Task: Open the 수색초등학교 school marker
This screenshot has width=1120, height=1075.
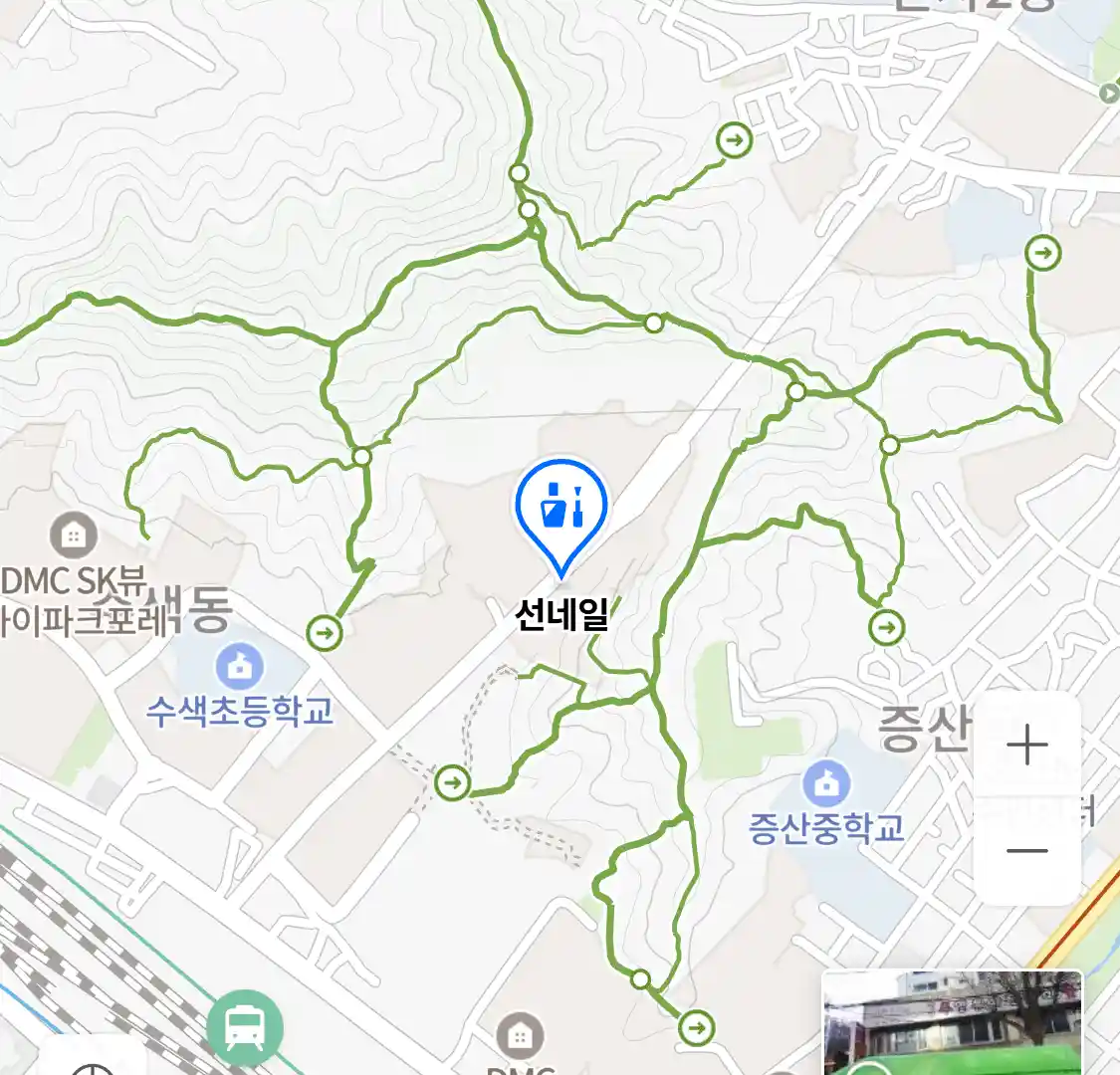Action: coord(240,666)
